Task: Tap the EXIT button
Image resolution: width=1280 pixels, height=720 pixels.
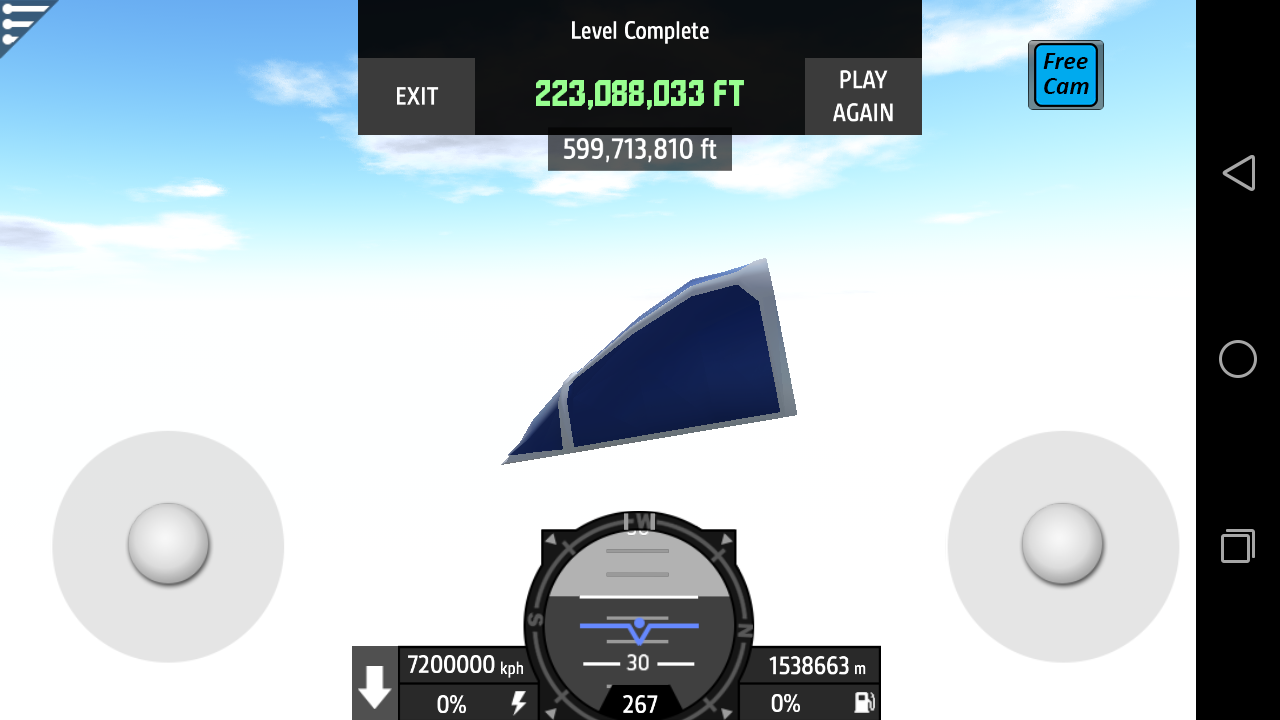Action: tap(416, 96)
